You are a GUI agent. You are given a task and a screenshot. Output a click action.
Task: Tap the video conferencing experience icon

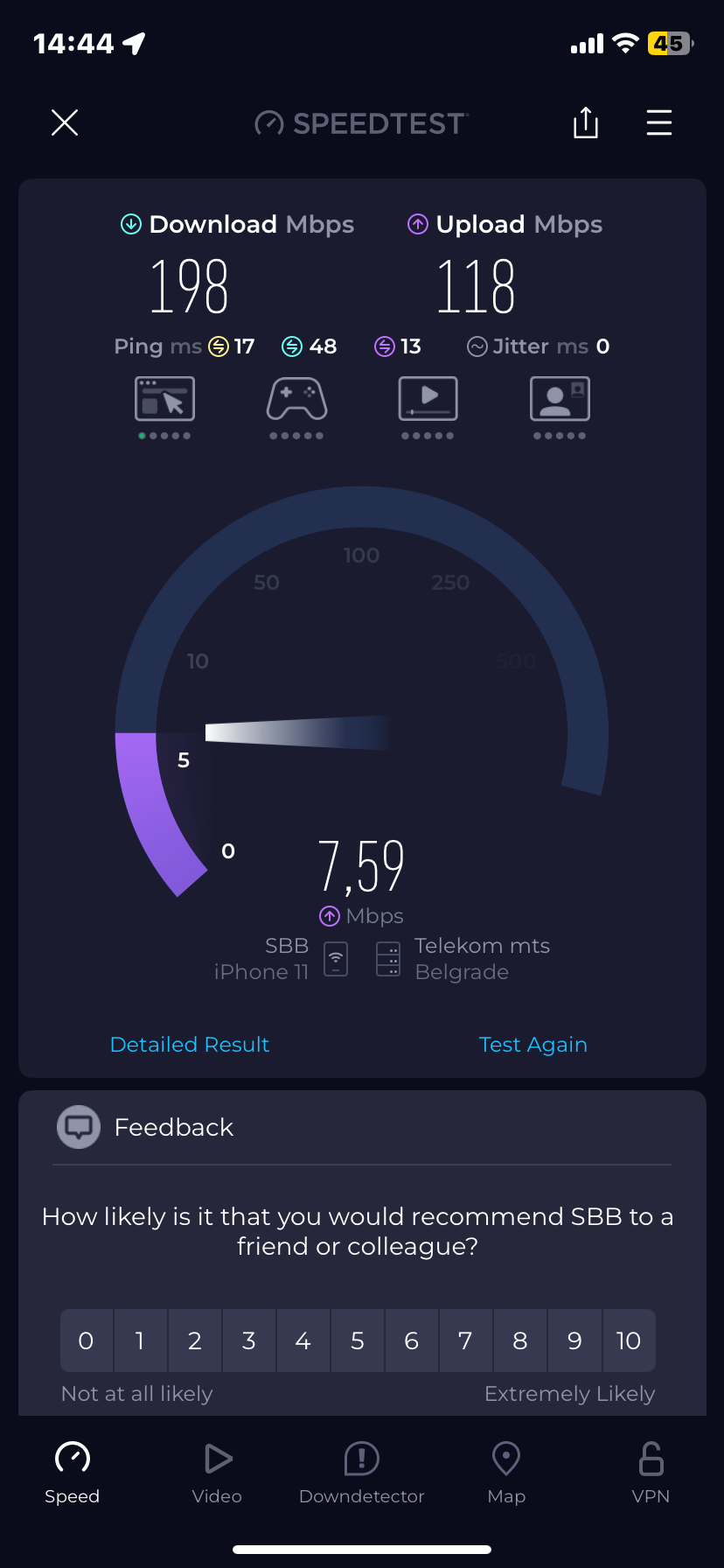point(560,399)
